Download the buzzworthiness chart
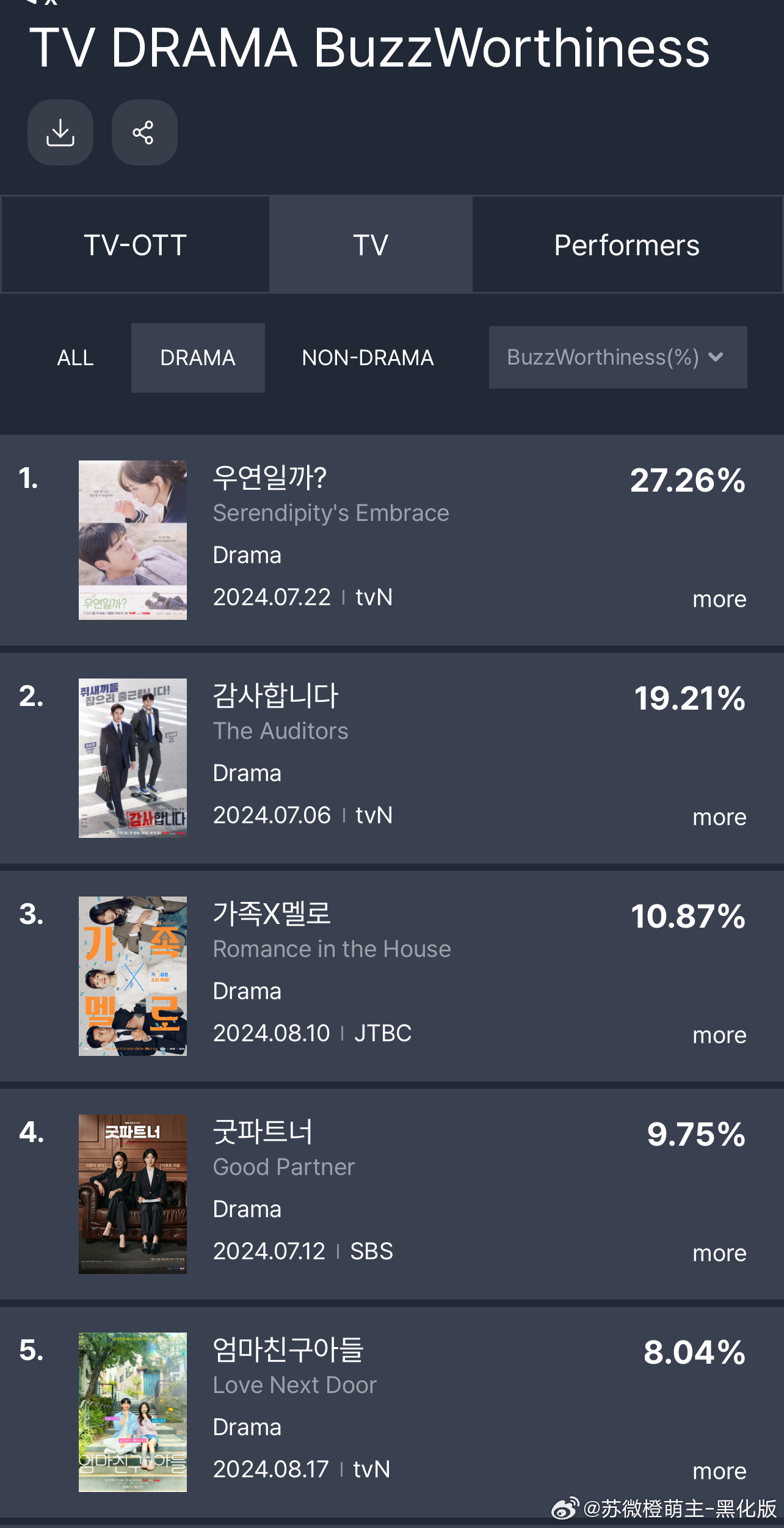The width and height of the screenshot is (784, 1528). click(60, 133)
